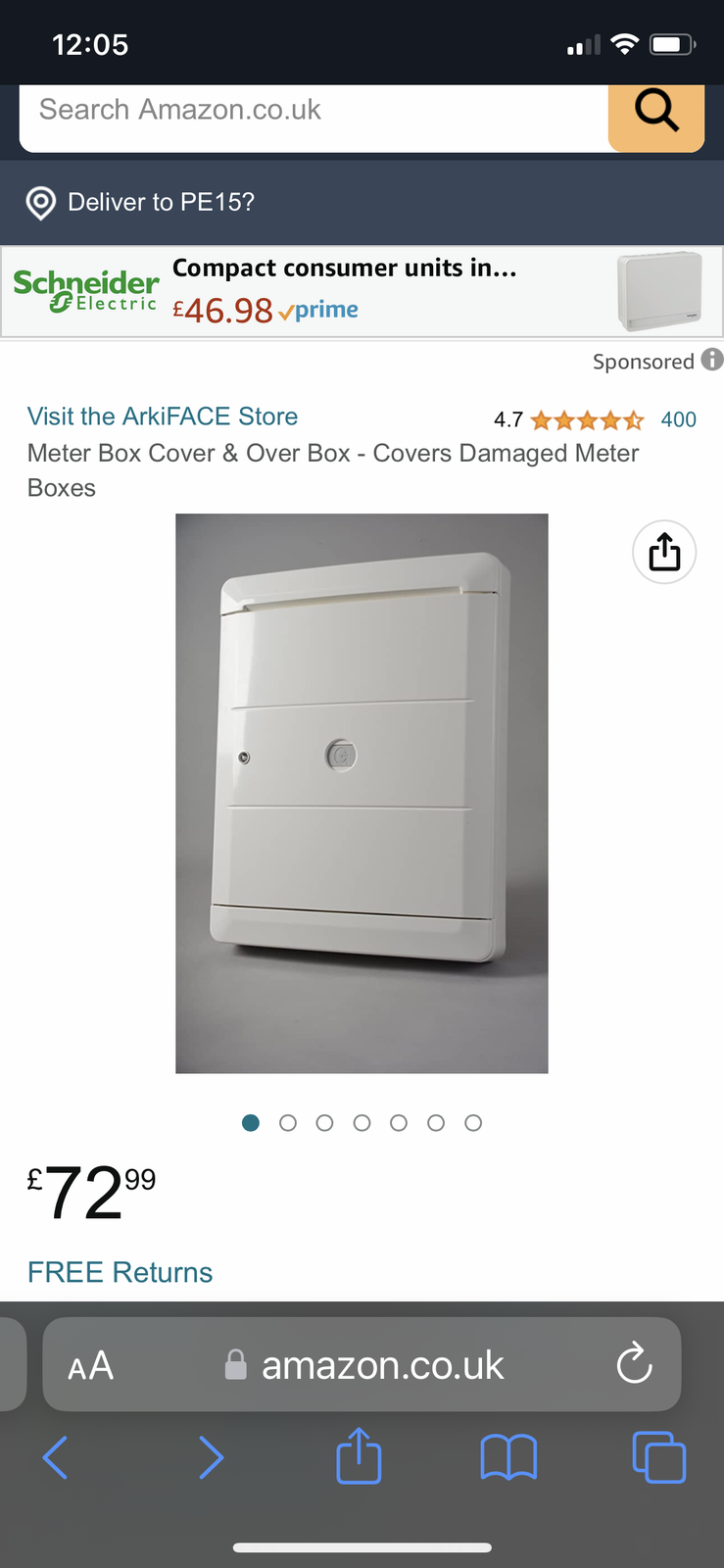Show all open Safari tabs
This screenshot has width=724, height=1568.
tap(658, 1457)
